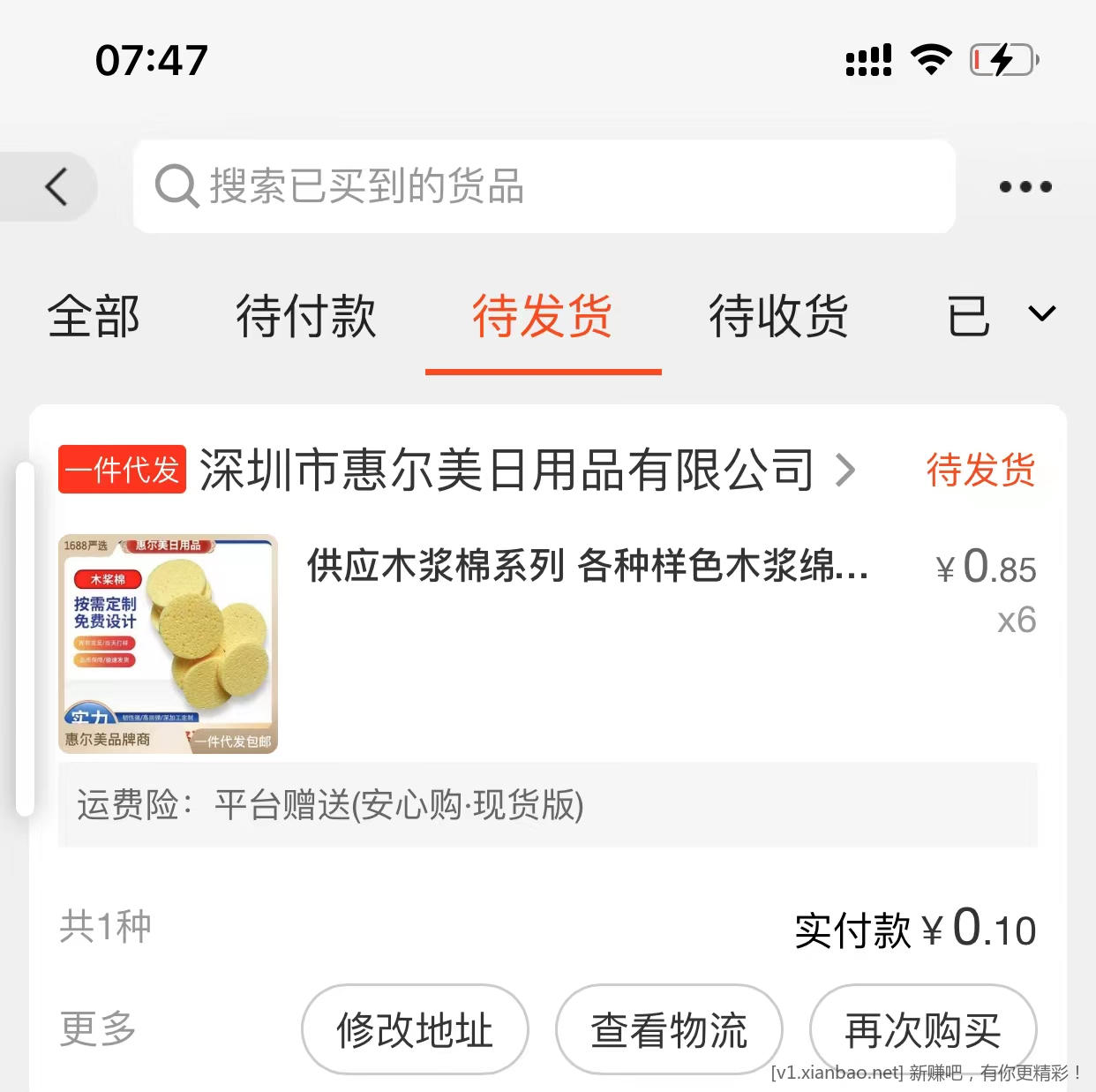1096x1092 pixels.
Task: Switch to the 待付款 tab
Action: coord(306,316)
